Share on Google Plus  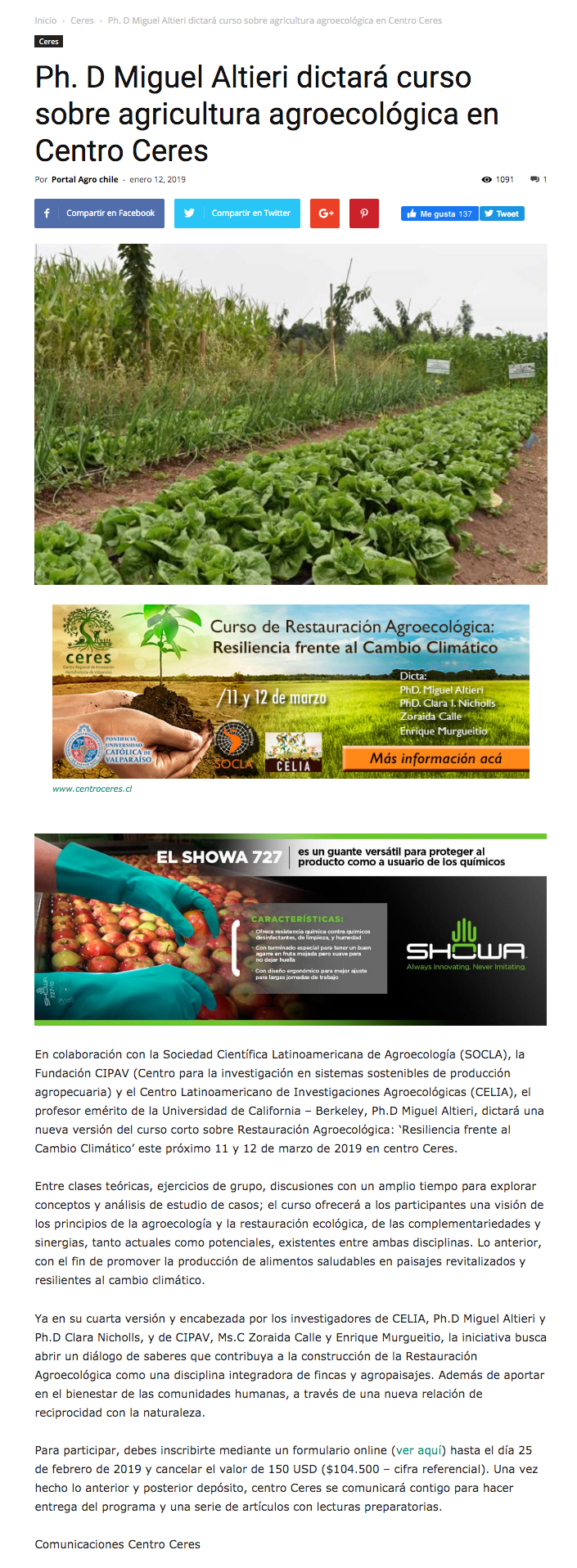tap(325, 213)
